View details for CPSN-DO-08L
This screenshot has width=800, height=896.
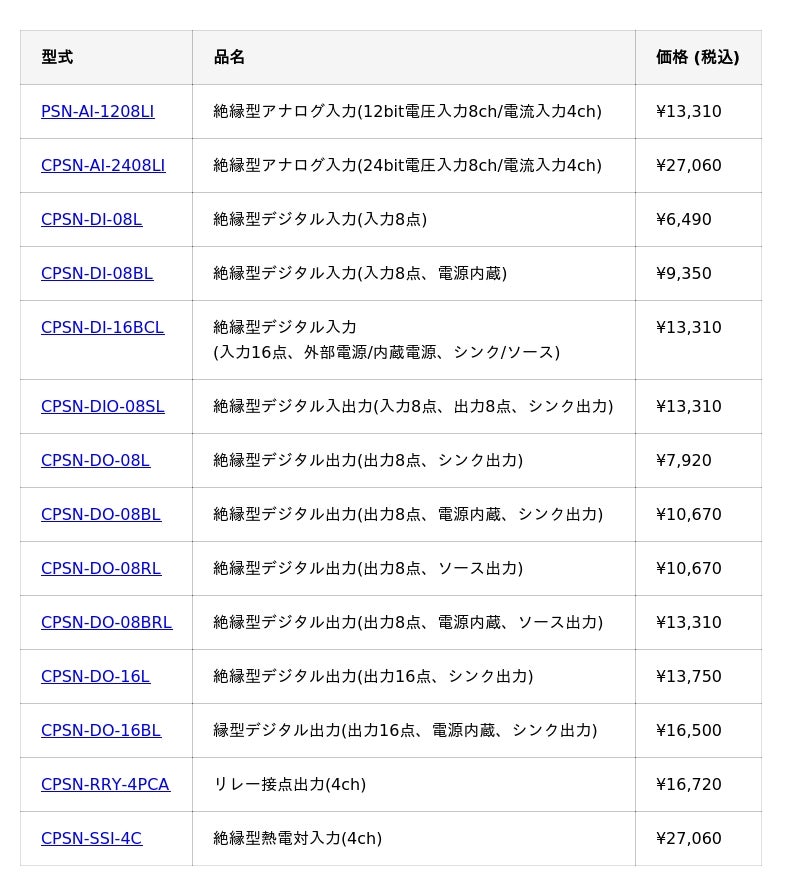(x=95, y=461)
